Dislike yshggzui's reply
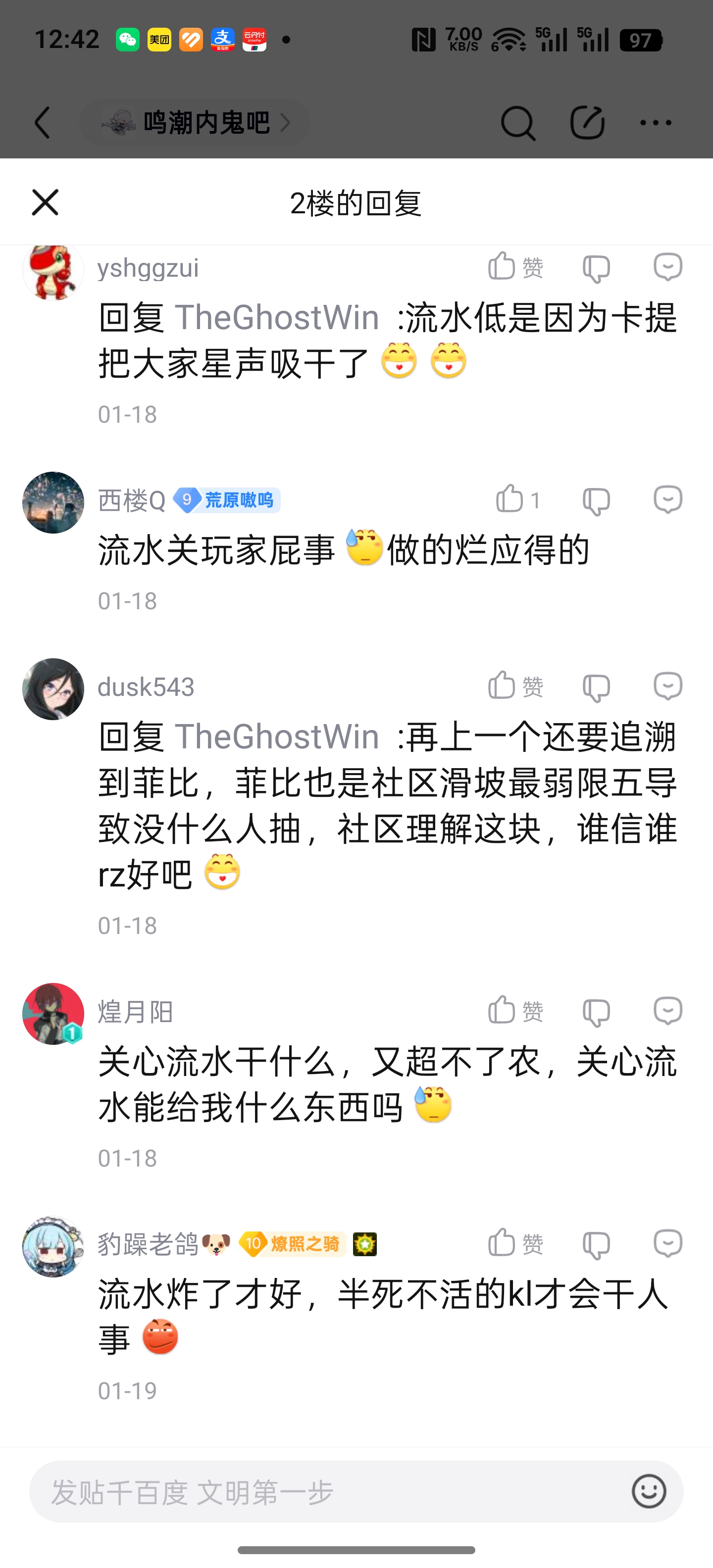 596,268
